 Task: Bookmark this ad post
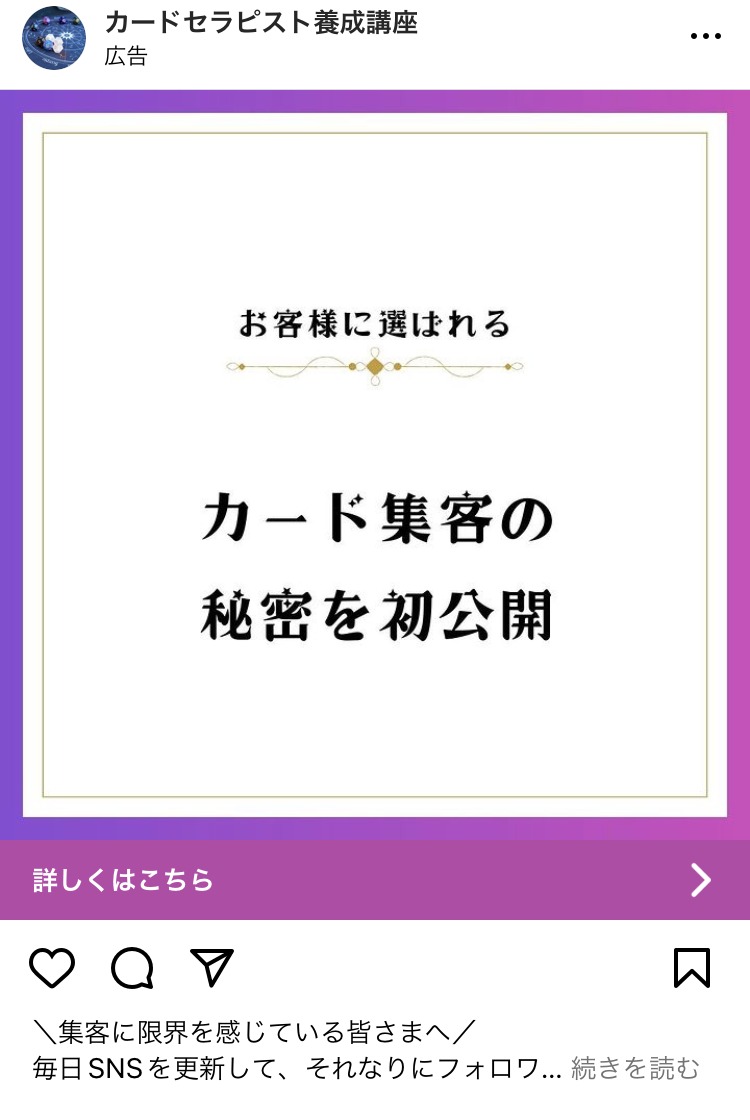tap(692, 968)
